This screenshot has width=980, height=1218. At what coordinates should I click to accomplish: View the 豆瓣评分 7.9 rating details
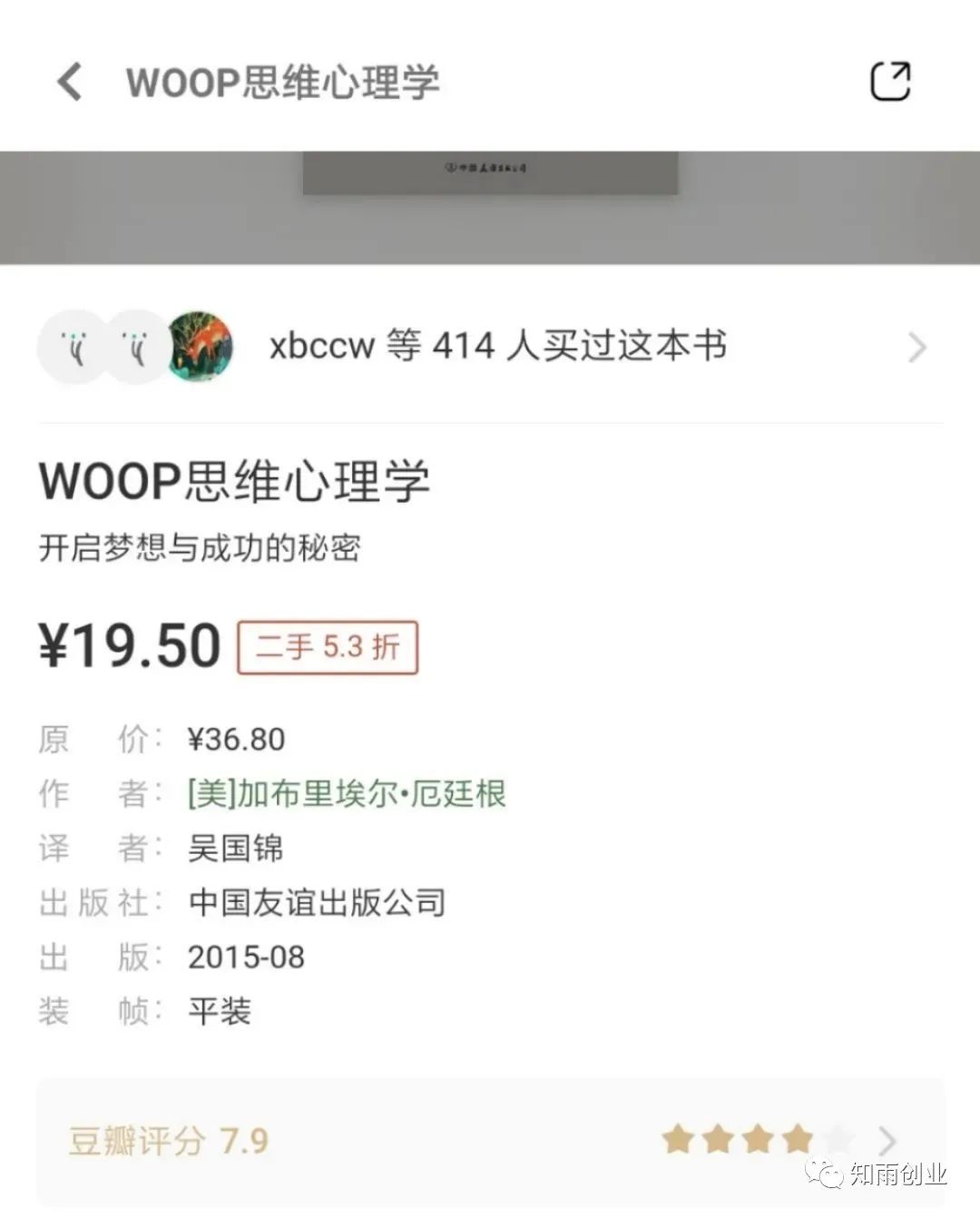click(x=490, y=1140)
